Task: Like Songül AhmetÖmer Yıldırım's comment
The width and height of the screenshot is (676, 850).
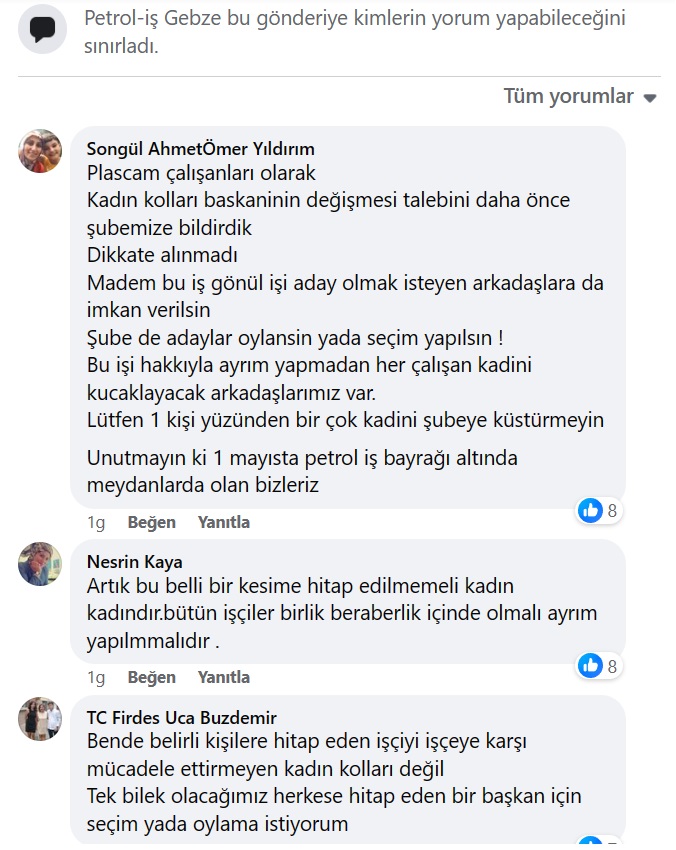Action: (151, 522)
